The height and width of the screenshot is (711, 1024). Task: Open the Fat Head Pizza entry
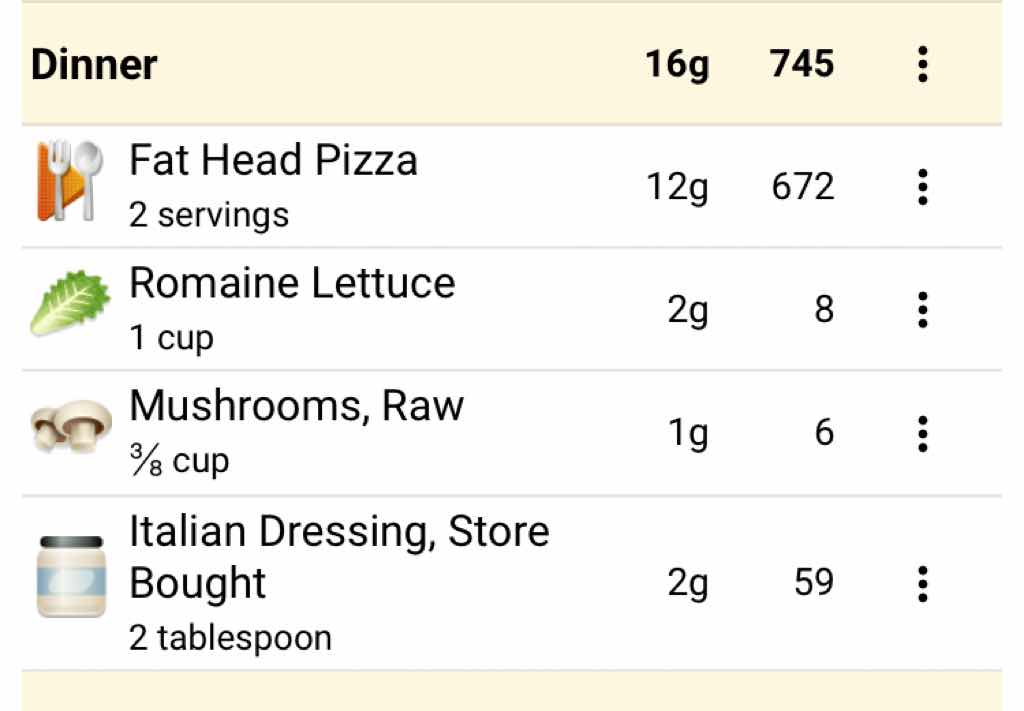tap(273, 185)
